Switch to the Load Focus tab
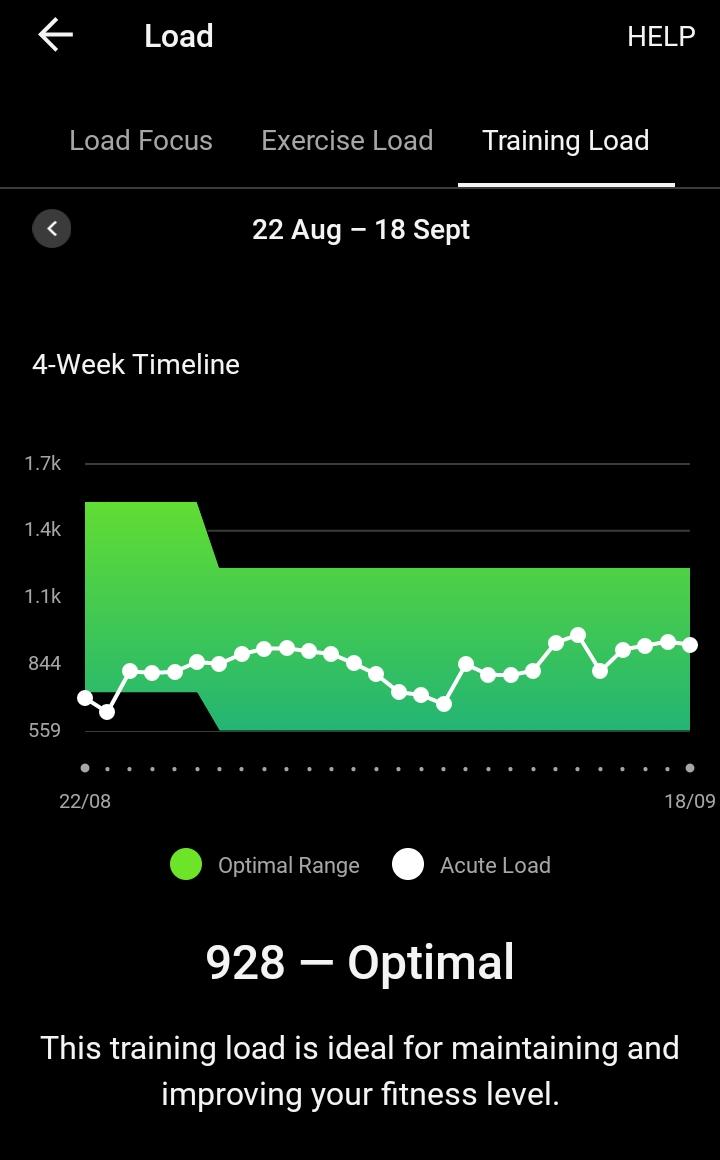Viewport: 720px width, 1160px height. tap(141, 141)
